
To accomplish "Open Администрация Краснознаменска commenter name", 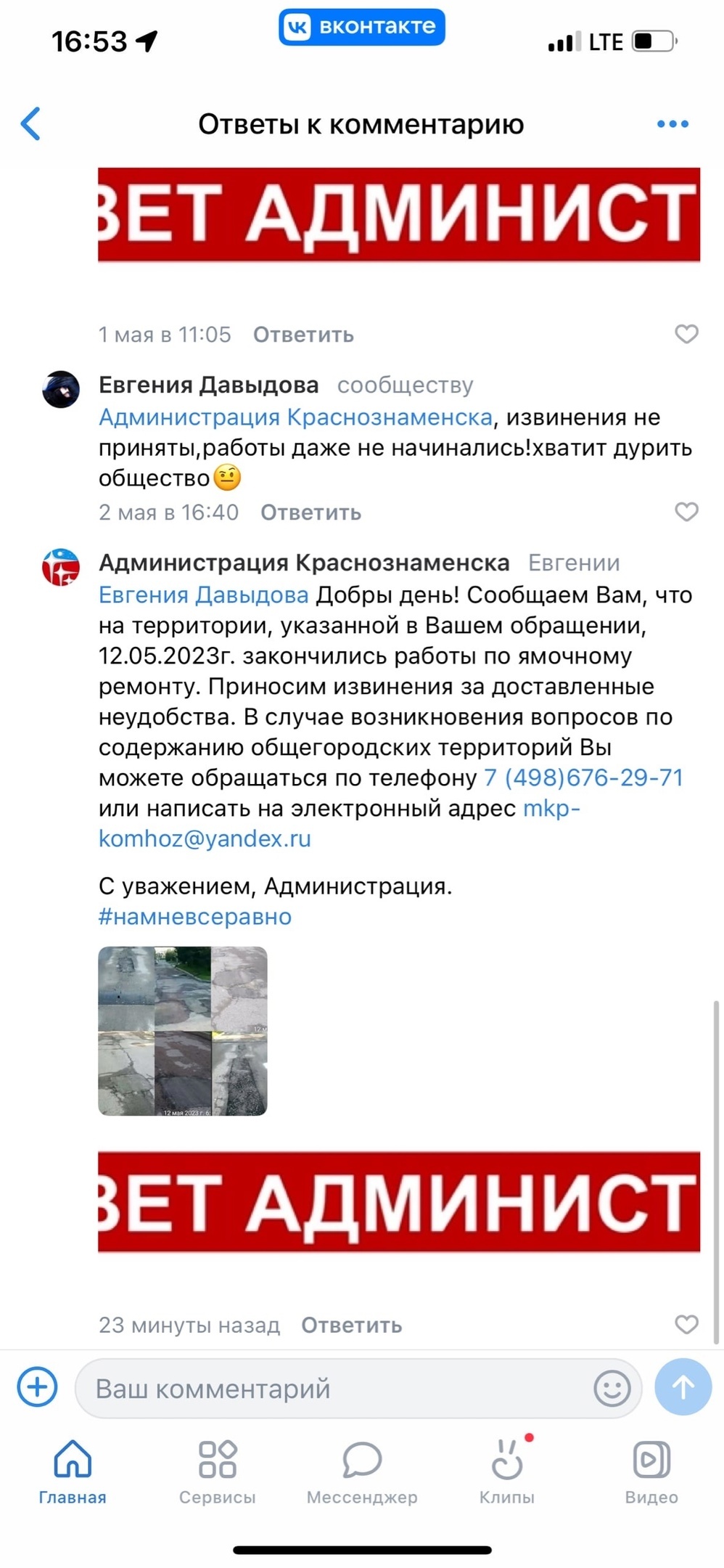I will click(x=304, y=563).
